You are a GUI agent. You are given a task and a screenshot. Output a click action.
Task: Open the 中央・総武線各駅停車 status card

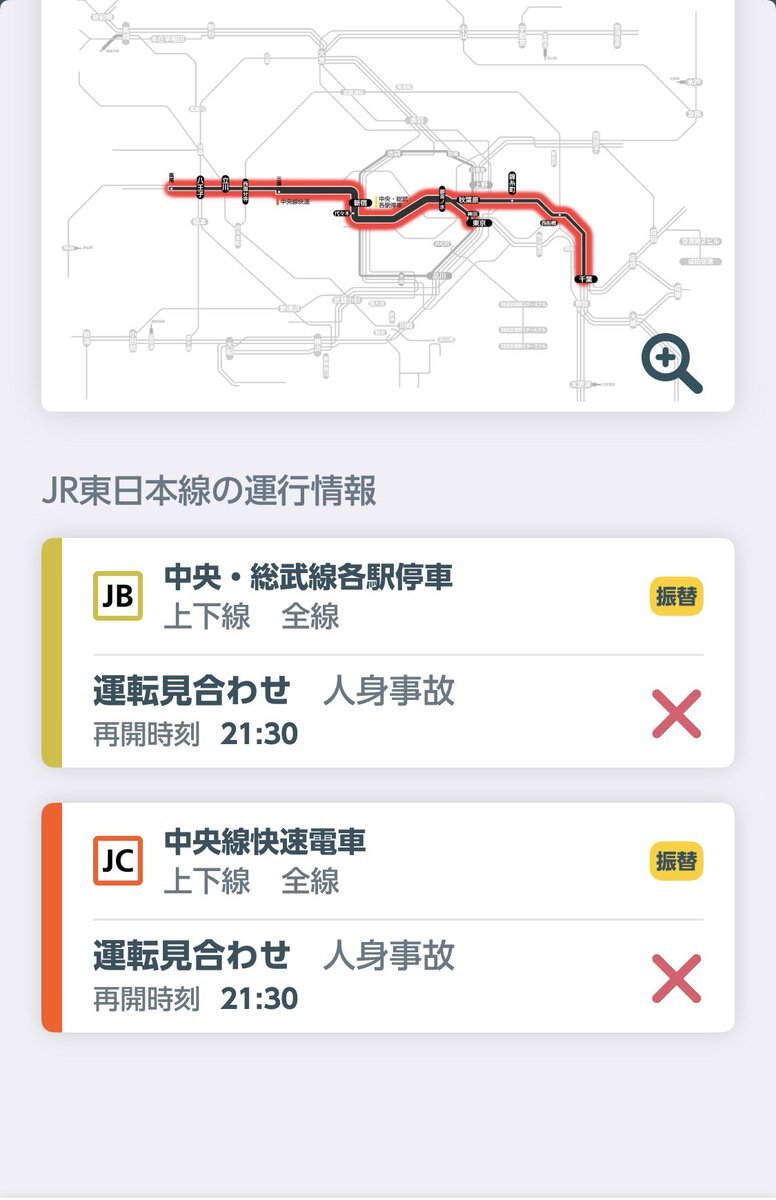tap(388, 653)
